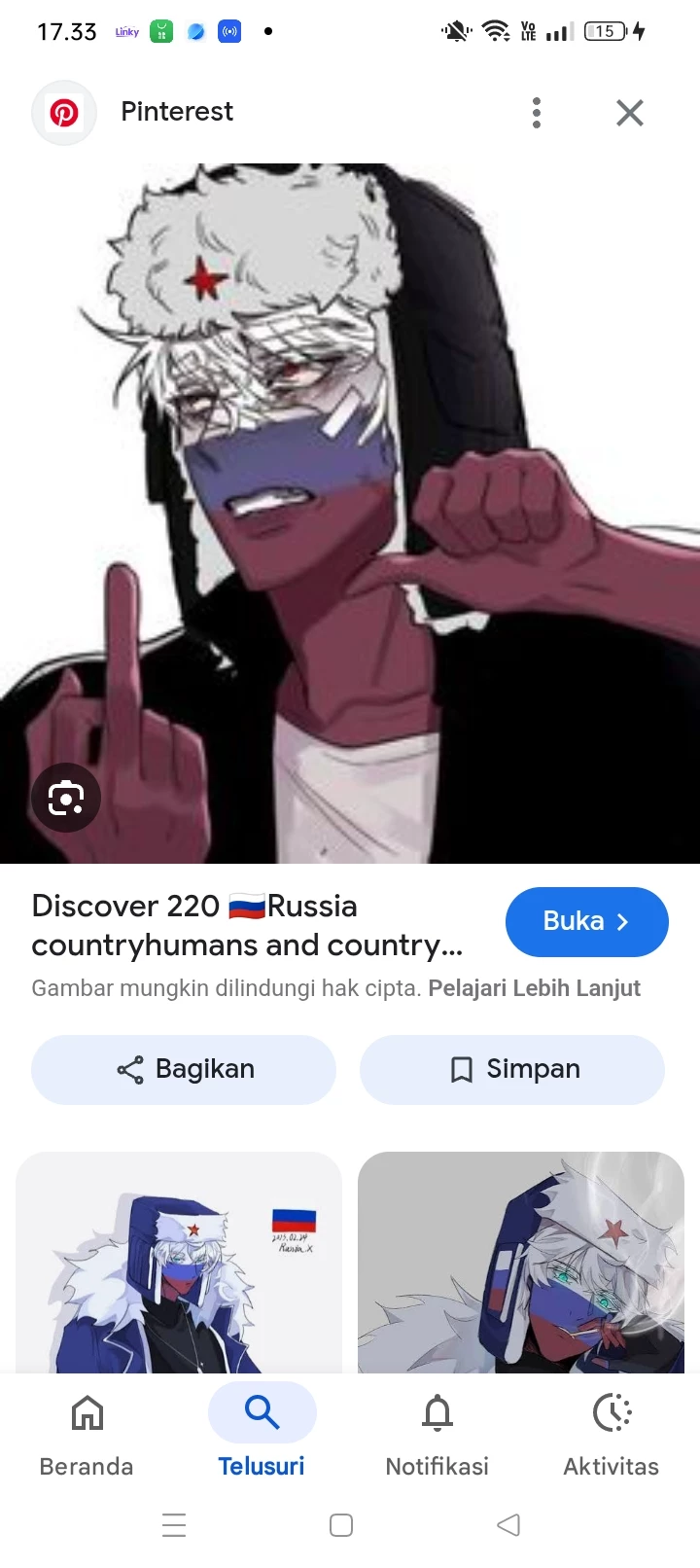Screen dimensions: 700x1568
Task: Open related image dated 2023.02.24
Action: pyautogui.click(x=179, y=1263)
